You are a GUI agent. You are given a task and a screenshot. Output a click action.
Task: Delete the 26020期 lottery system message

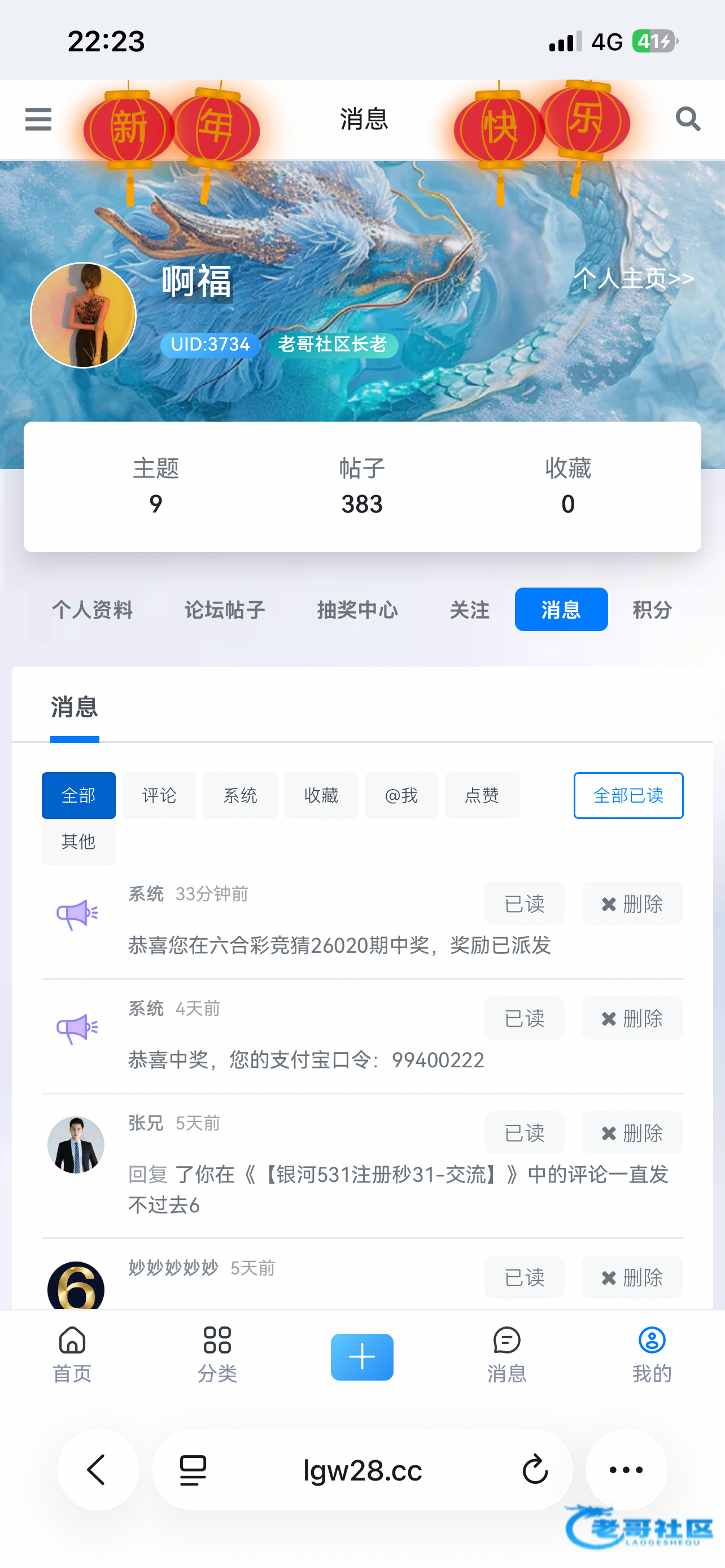click(631, 903)
